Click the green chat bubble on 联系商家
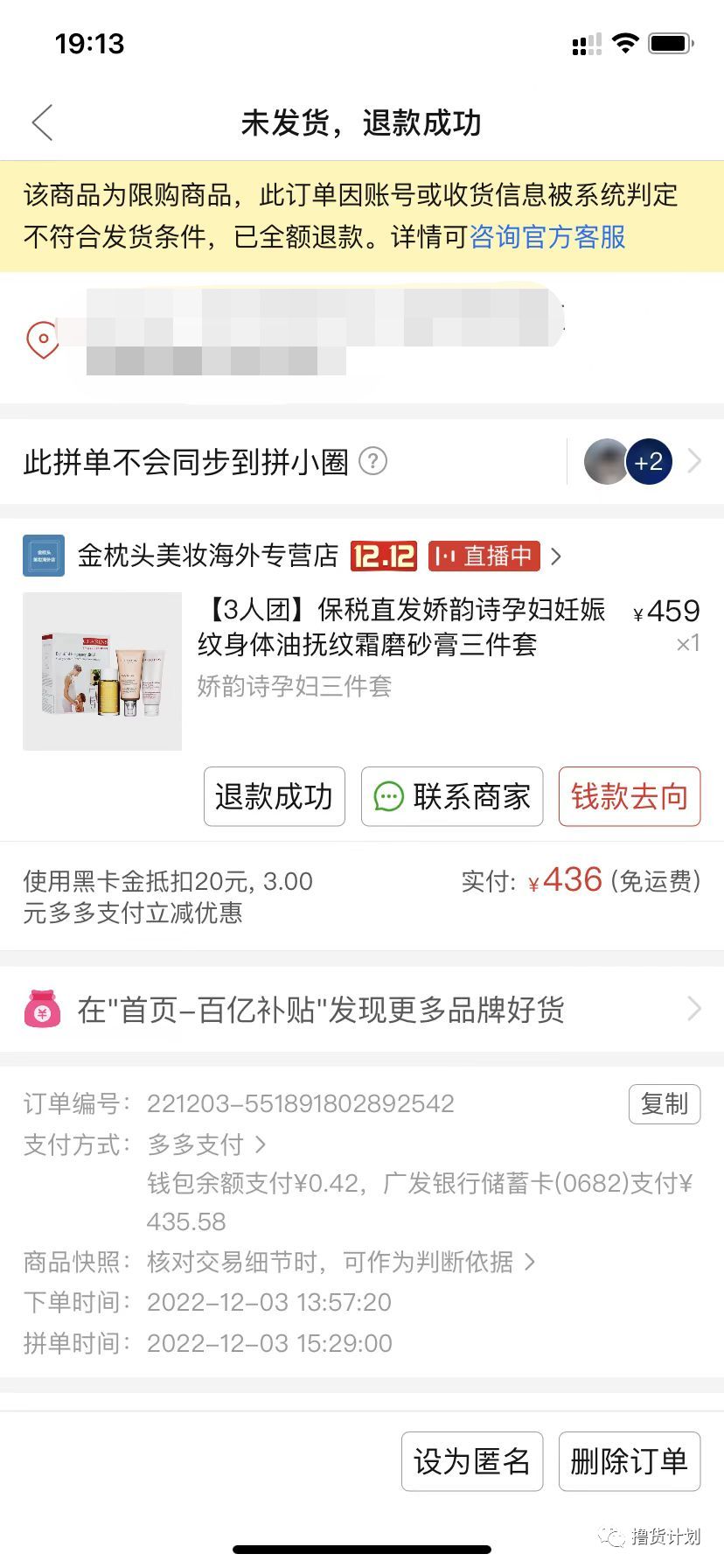Viewport: 724px width, 1568px height. [387, 797]
